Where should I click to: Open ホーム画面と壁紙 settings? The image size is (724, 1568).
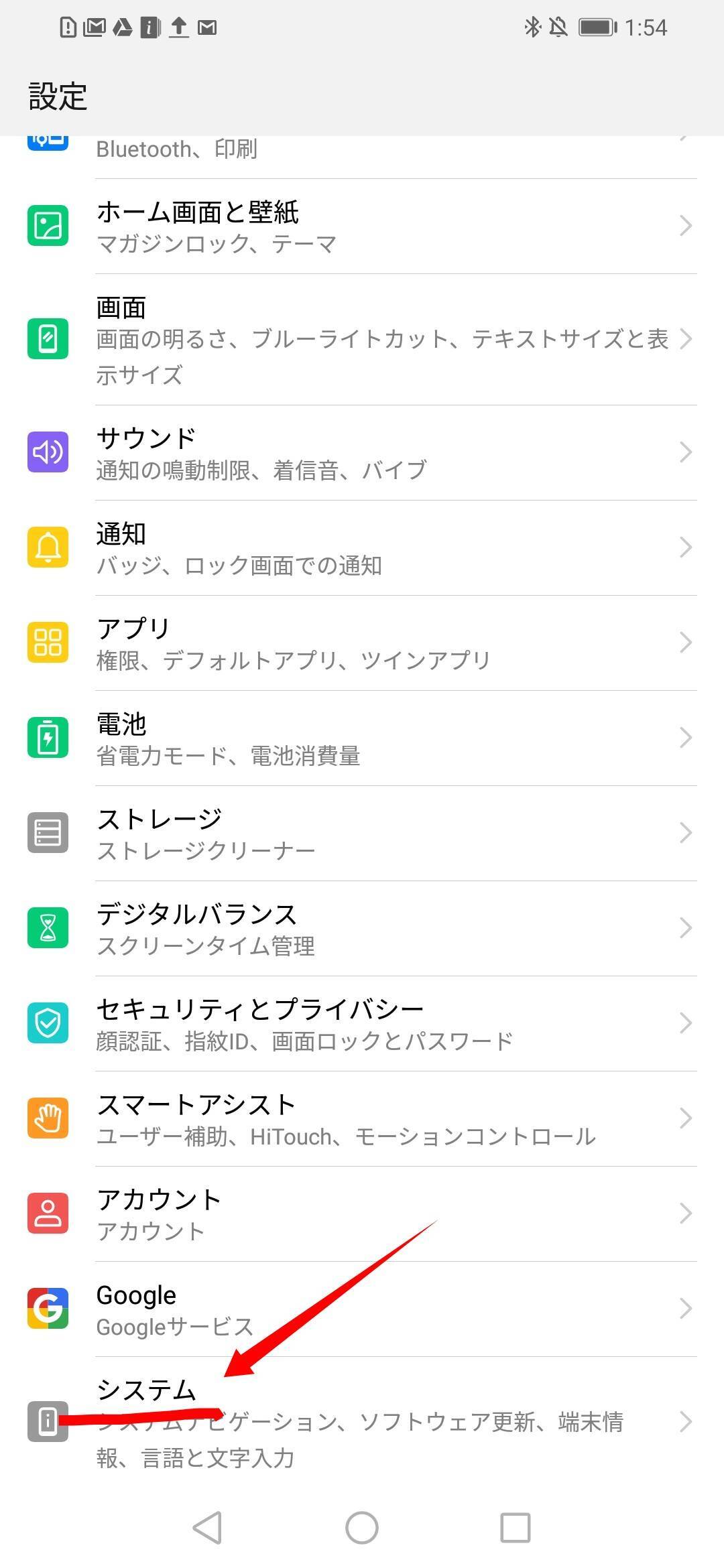point(362,226)
